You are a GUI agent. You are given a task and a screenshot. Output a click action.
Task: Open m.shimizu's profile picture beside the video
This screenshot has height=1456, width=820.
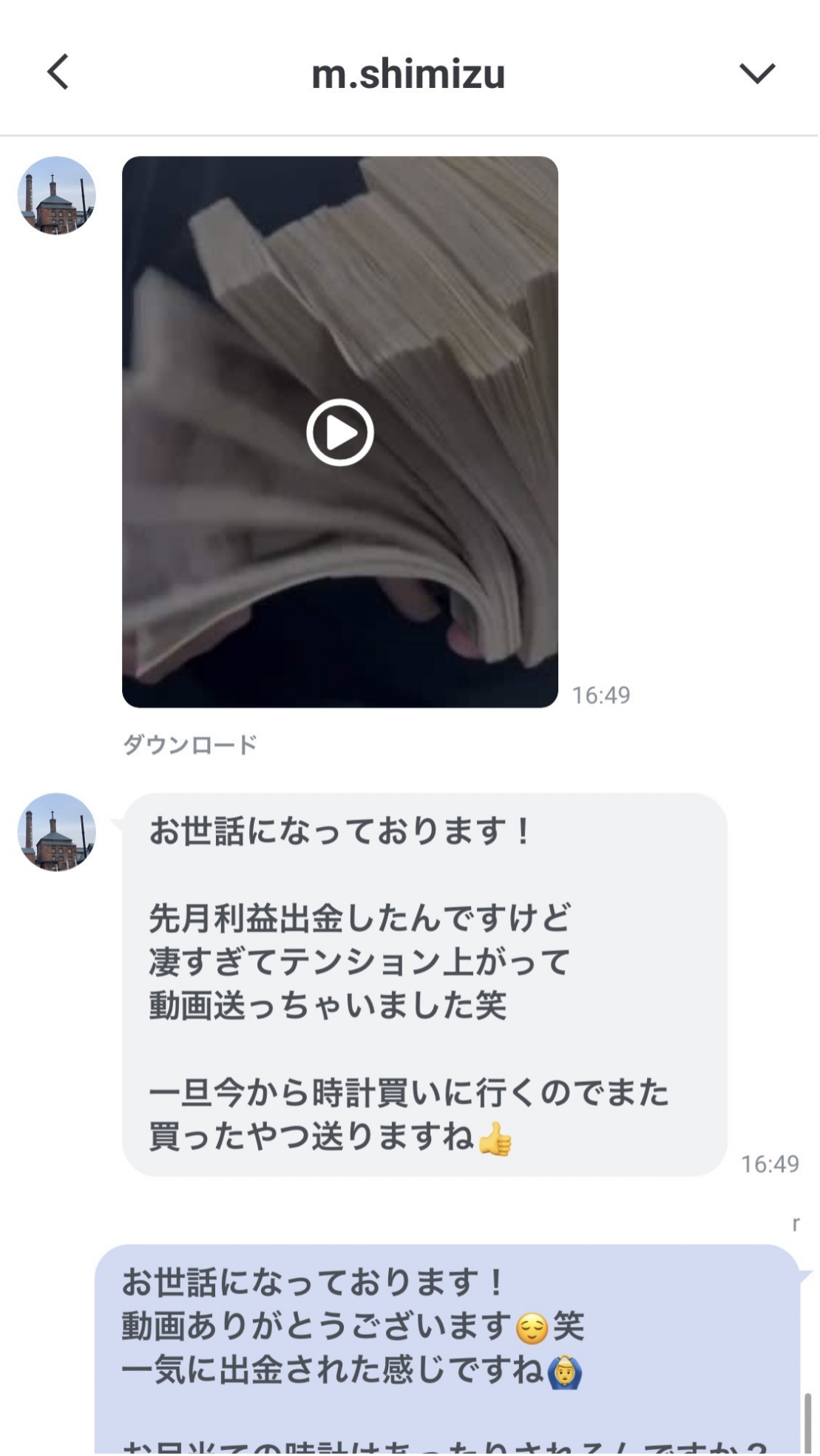pyautogui.click(x=57, y=195)
